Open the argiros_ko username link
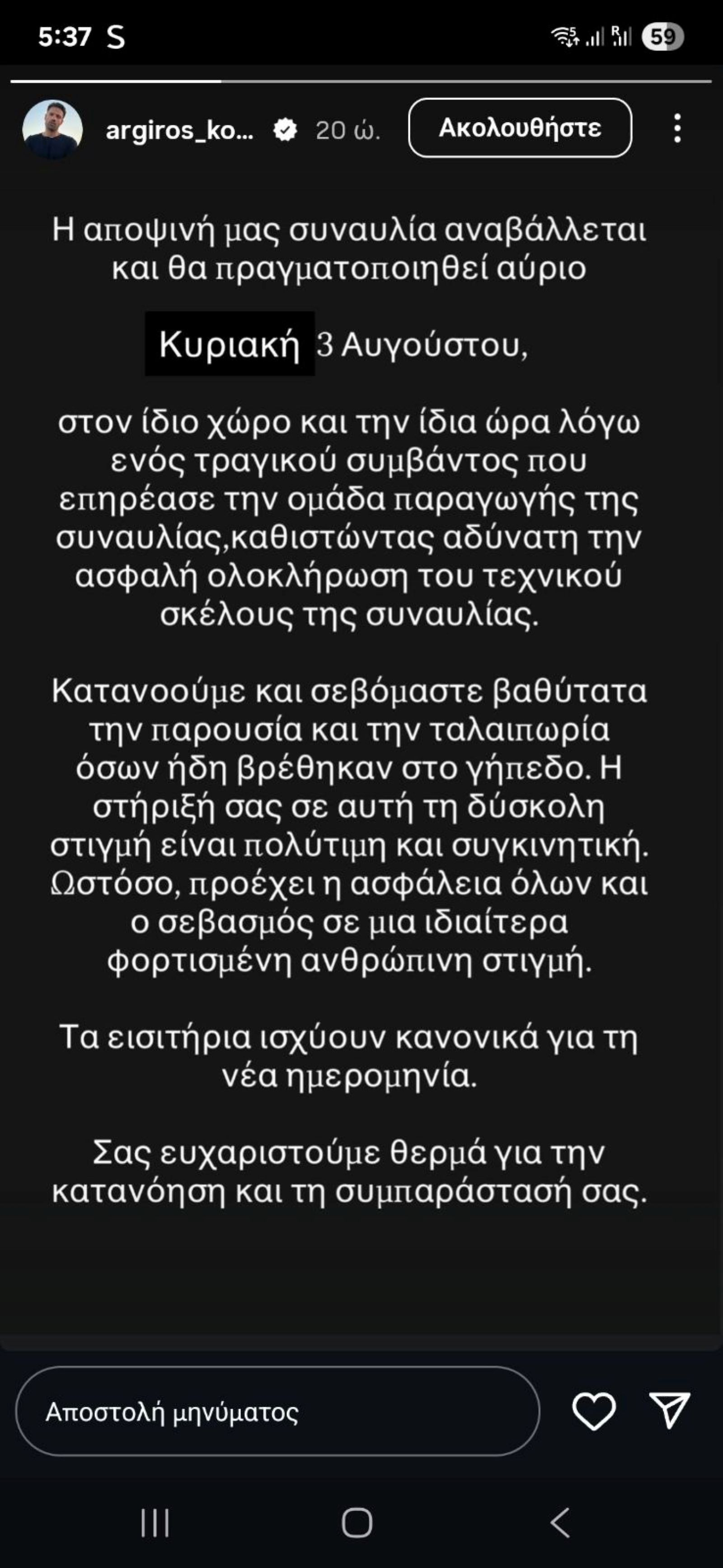Image resolution: width=723 pixels, height=1568 pixels. coord(179,130)
